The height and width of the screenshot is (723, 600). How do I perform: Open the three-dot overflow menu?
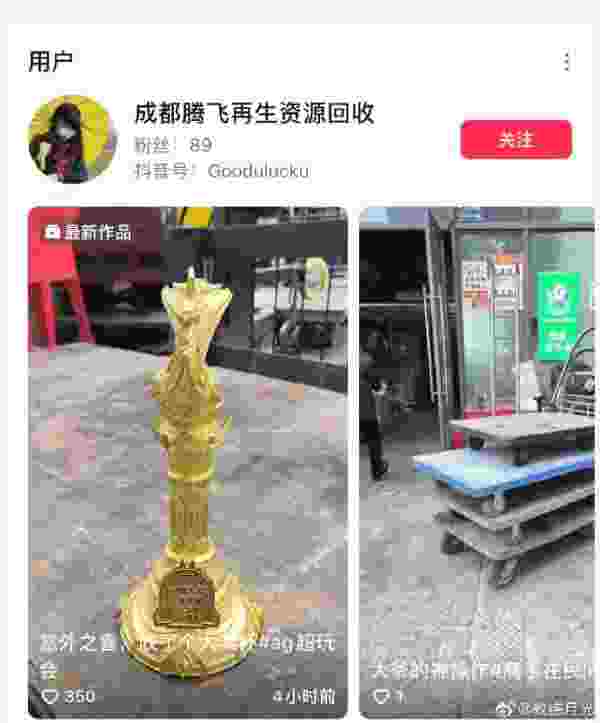click(x=567, y=62)
